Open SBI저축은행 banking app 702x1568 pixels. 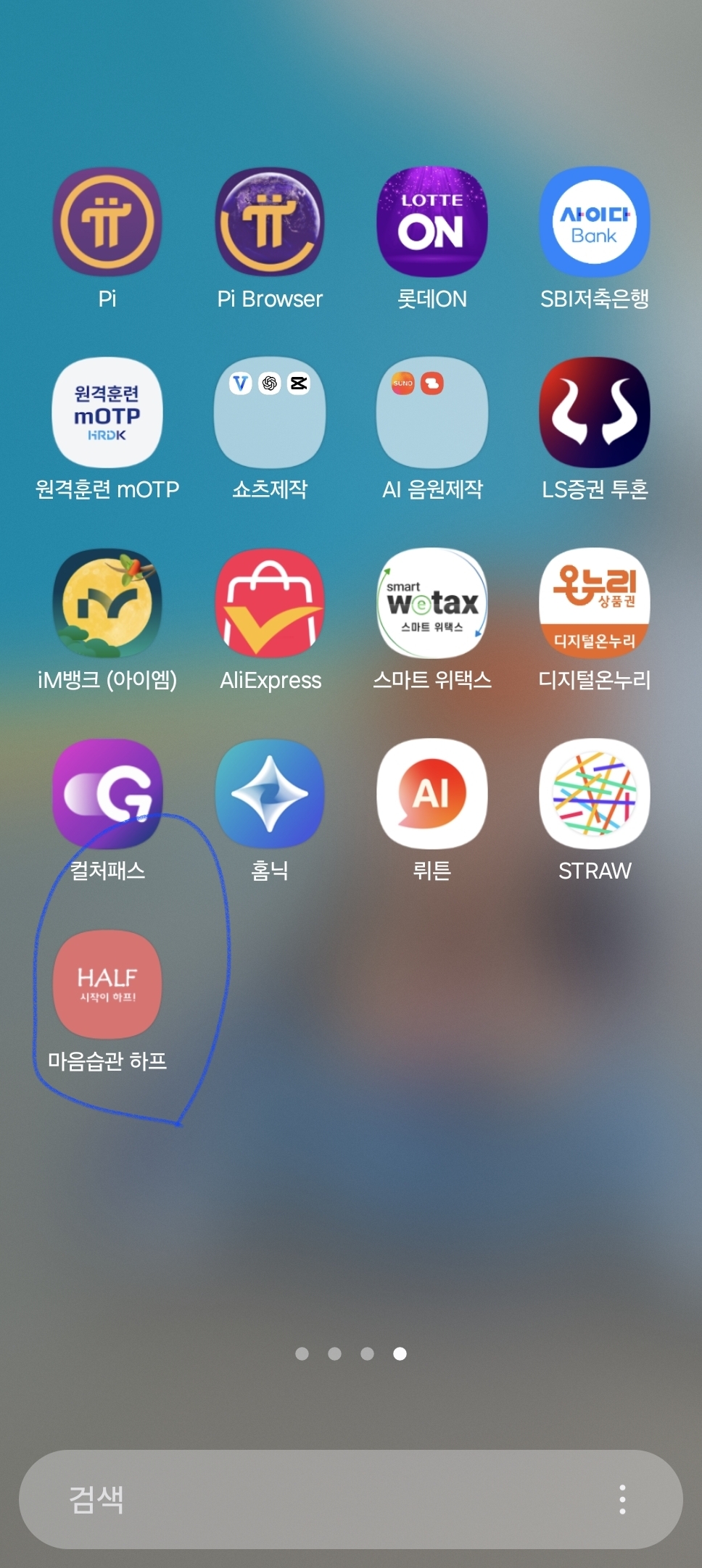click(594, 222)
